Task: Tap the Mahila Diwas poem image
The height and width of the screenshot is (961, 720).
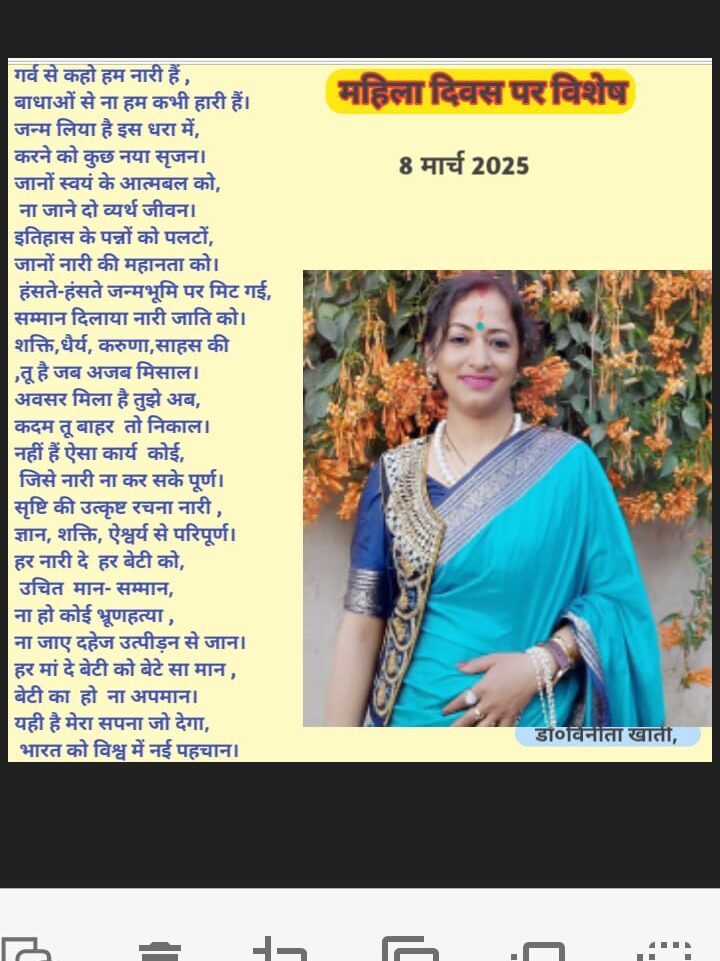Action: pyautogui.click(x=360, y=410)
